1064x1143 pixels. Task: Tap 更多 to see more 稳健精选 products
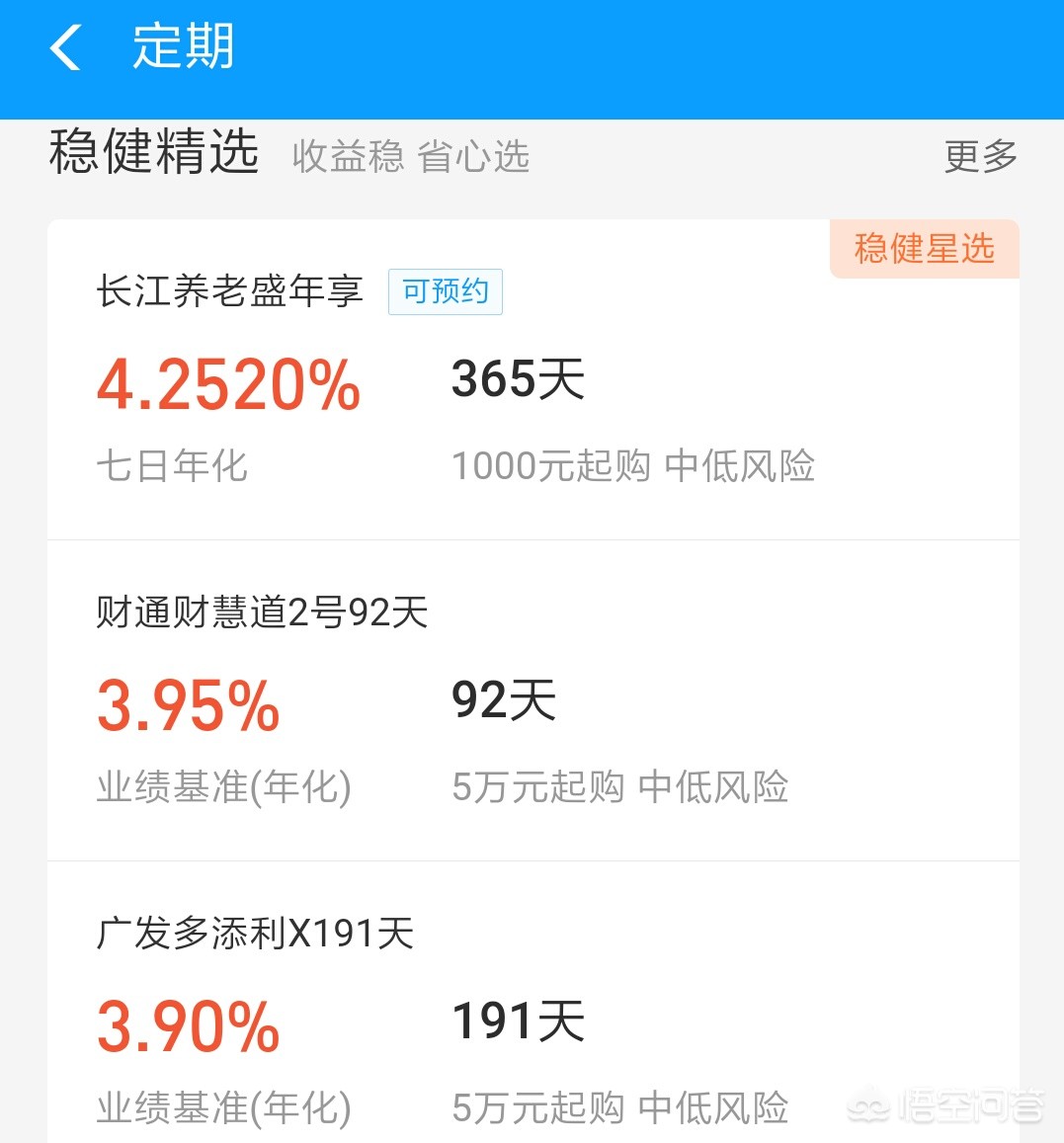click(x=979, y=156)
